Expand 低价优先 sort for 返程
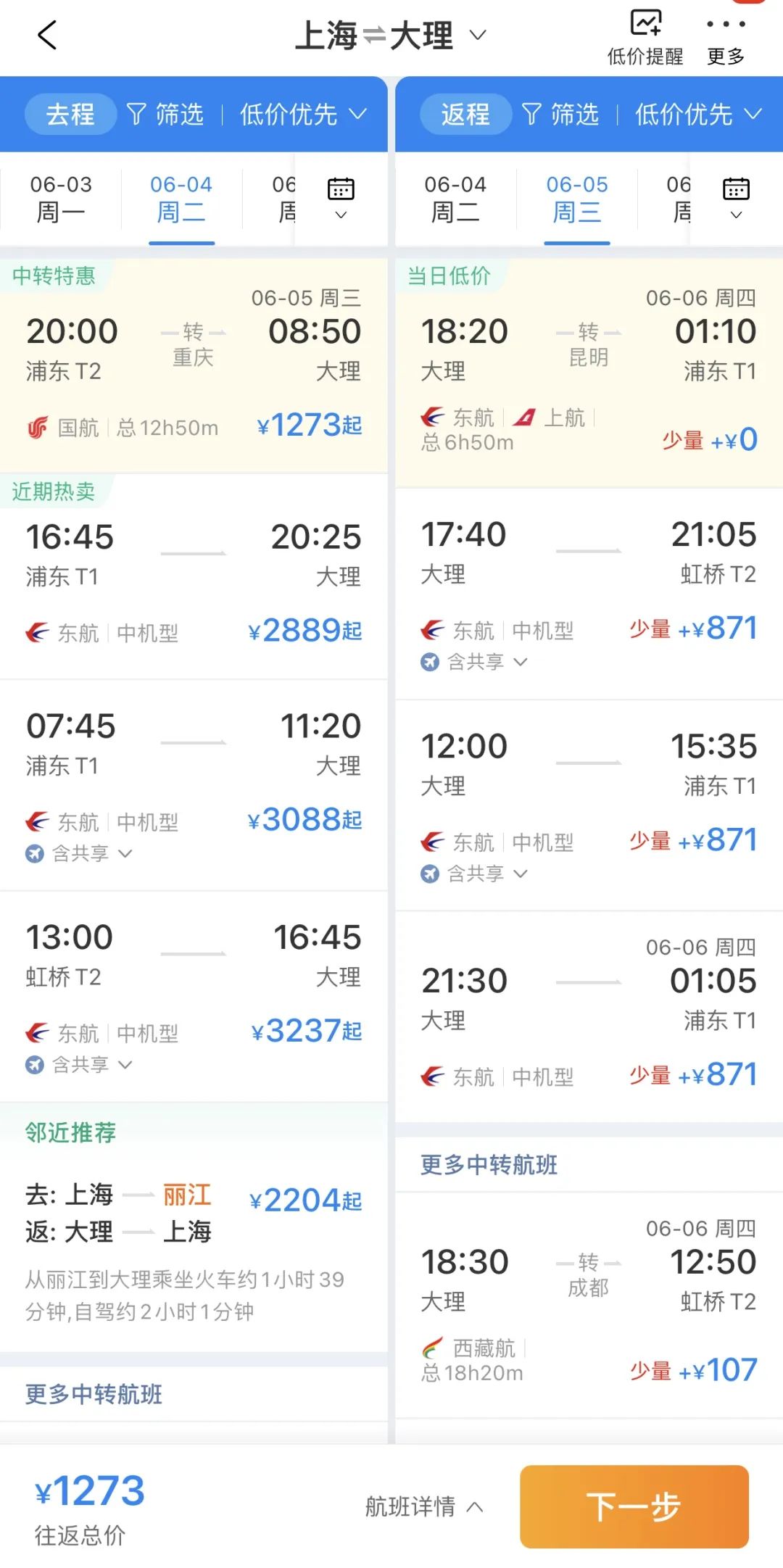This screenshot has height=1568, width=783. pos(697,115)
